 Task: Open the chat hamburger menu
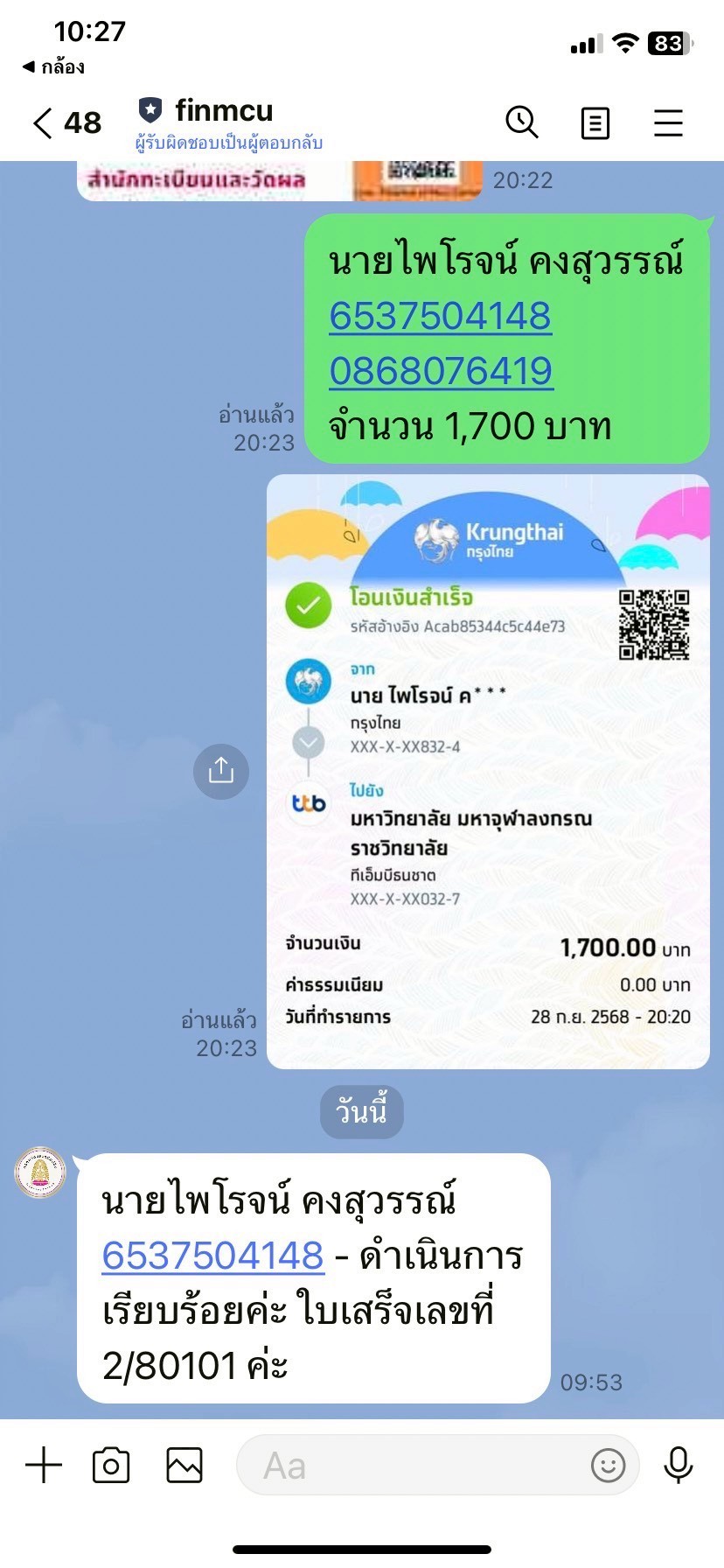tap(668, 123)
